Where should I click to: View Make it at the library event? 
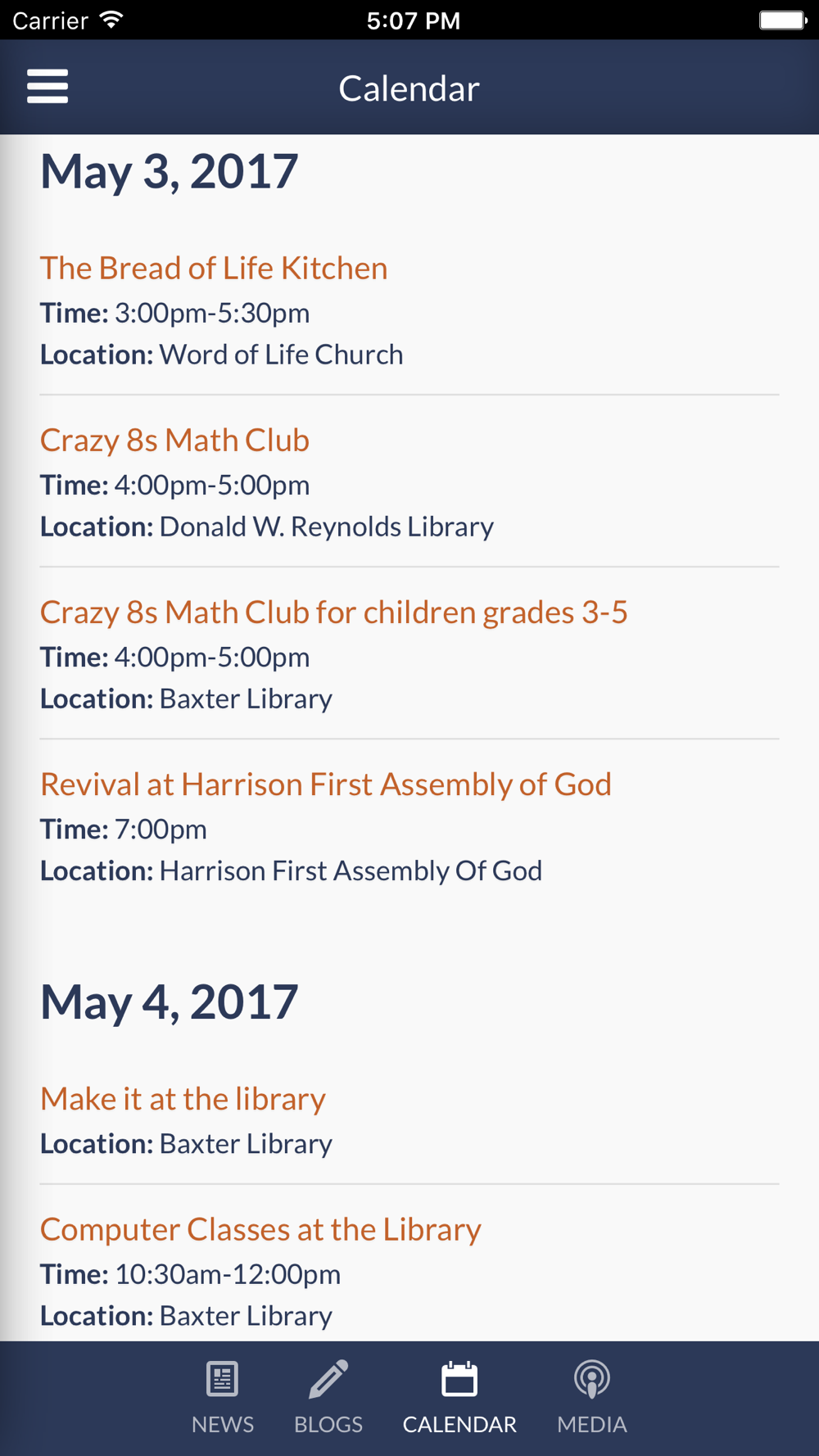tap(183, 1099)
